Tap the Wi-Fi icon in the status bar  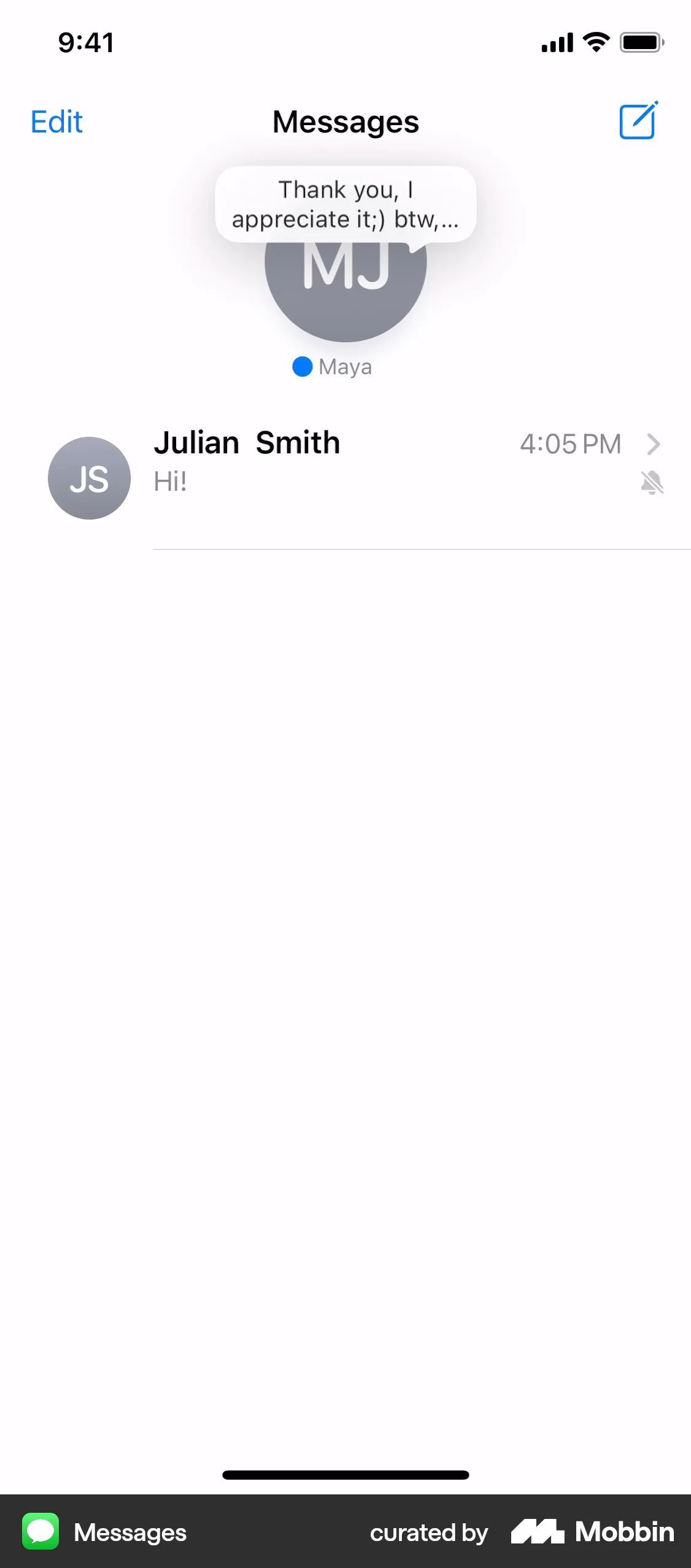click(x=594, y=42)
